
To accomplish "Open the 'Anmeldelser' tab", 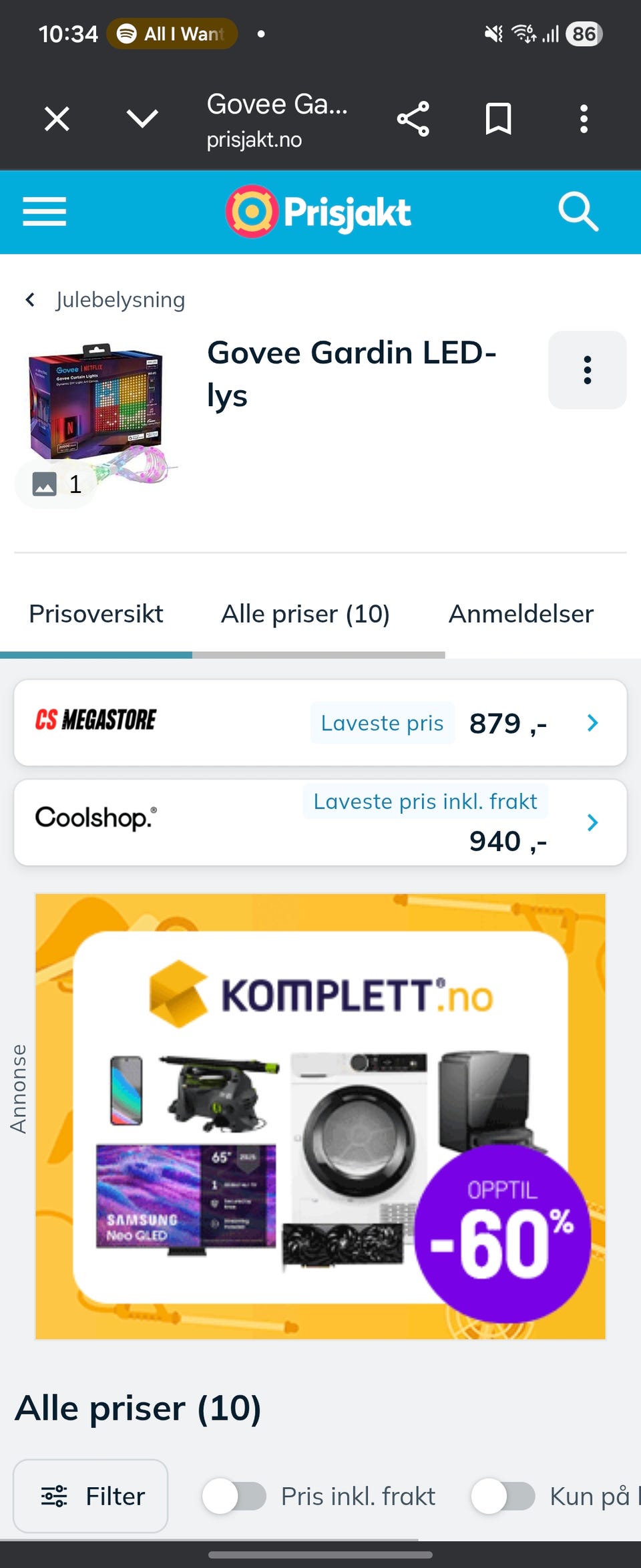I will [521, 613].
